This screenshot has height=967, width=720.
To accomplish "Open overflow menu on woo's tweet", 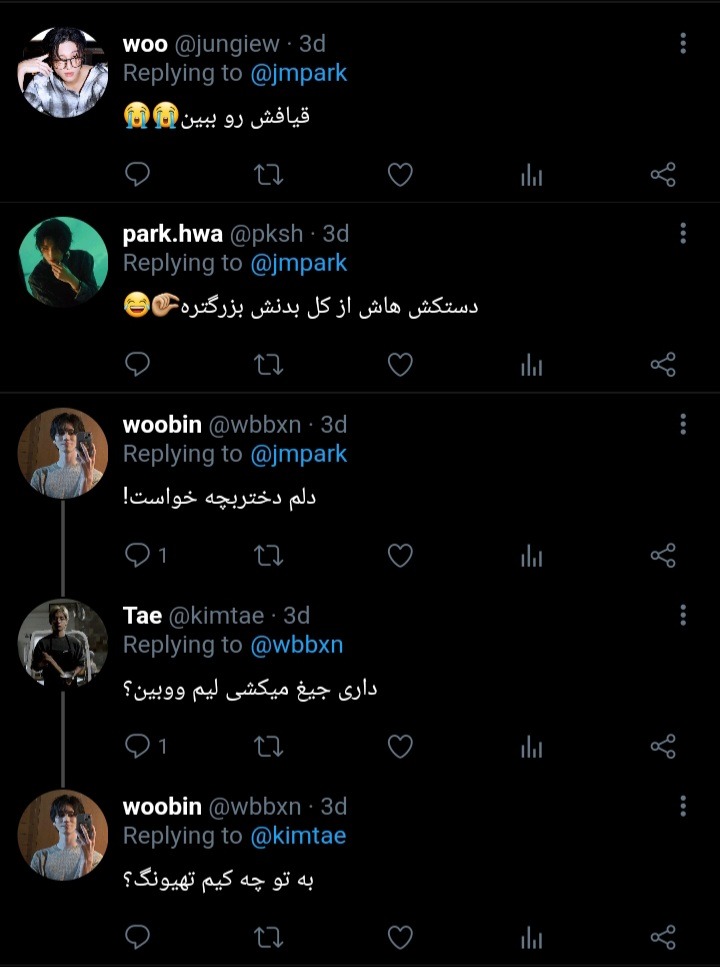I will tap(682, 43).
